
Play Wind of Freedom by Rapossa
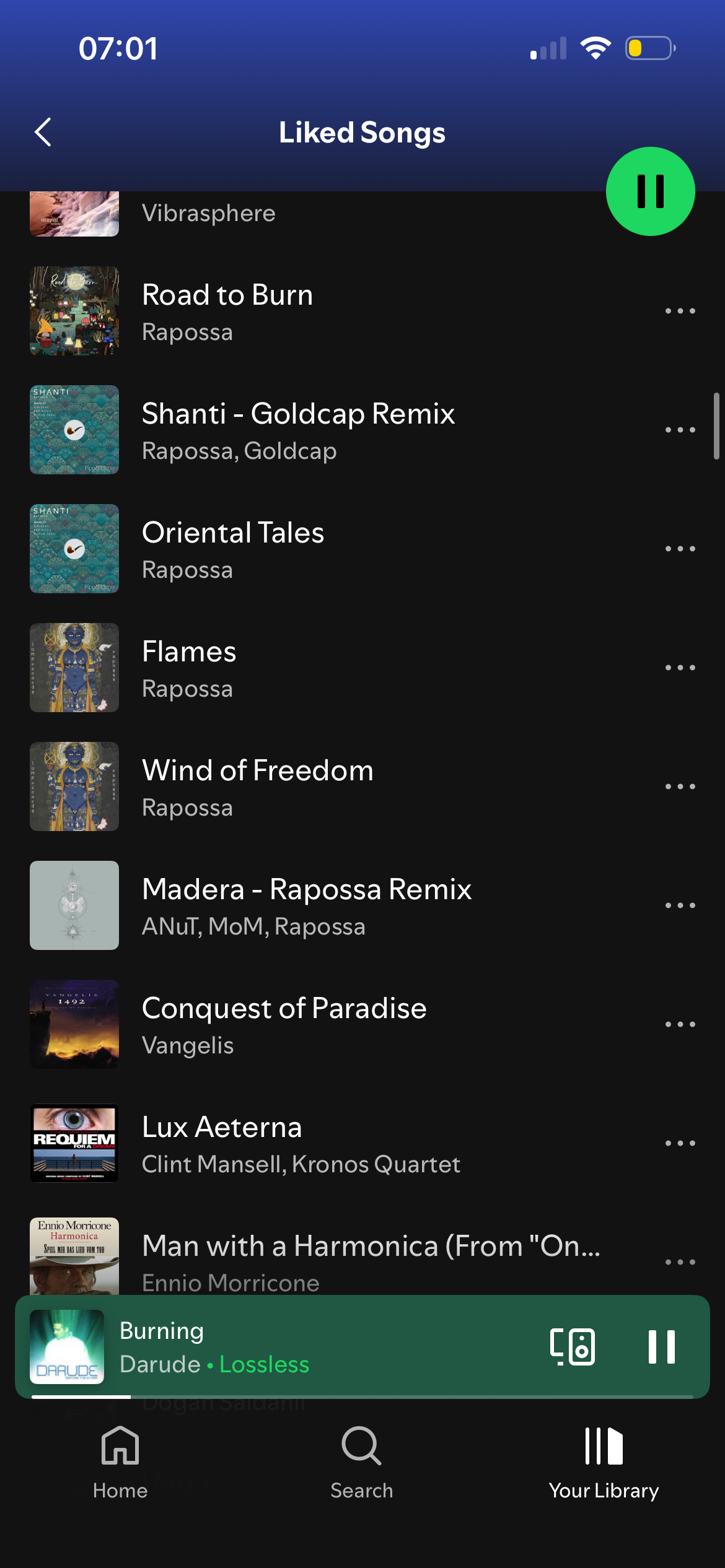310,787
